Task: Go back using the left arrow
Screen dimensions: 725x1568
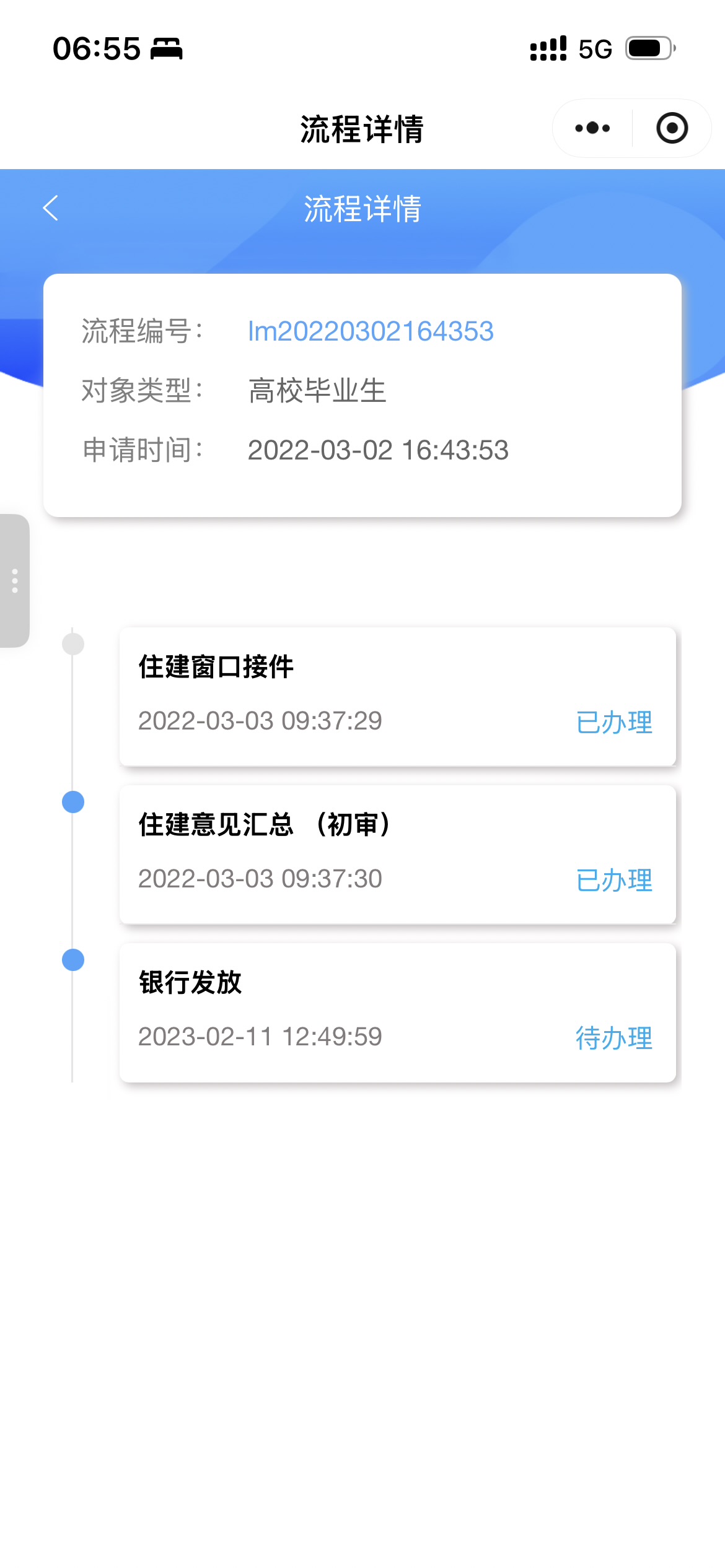Action: click(x=51, y=208)
